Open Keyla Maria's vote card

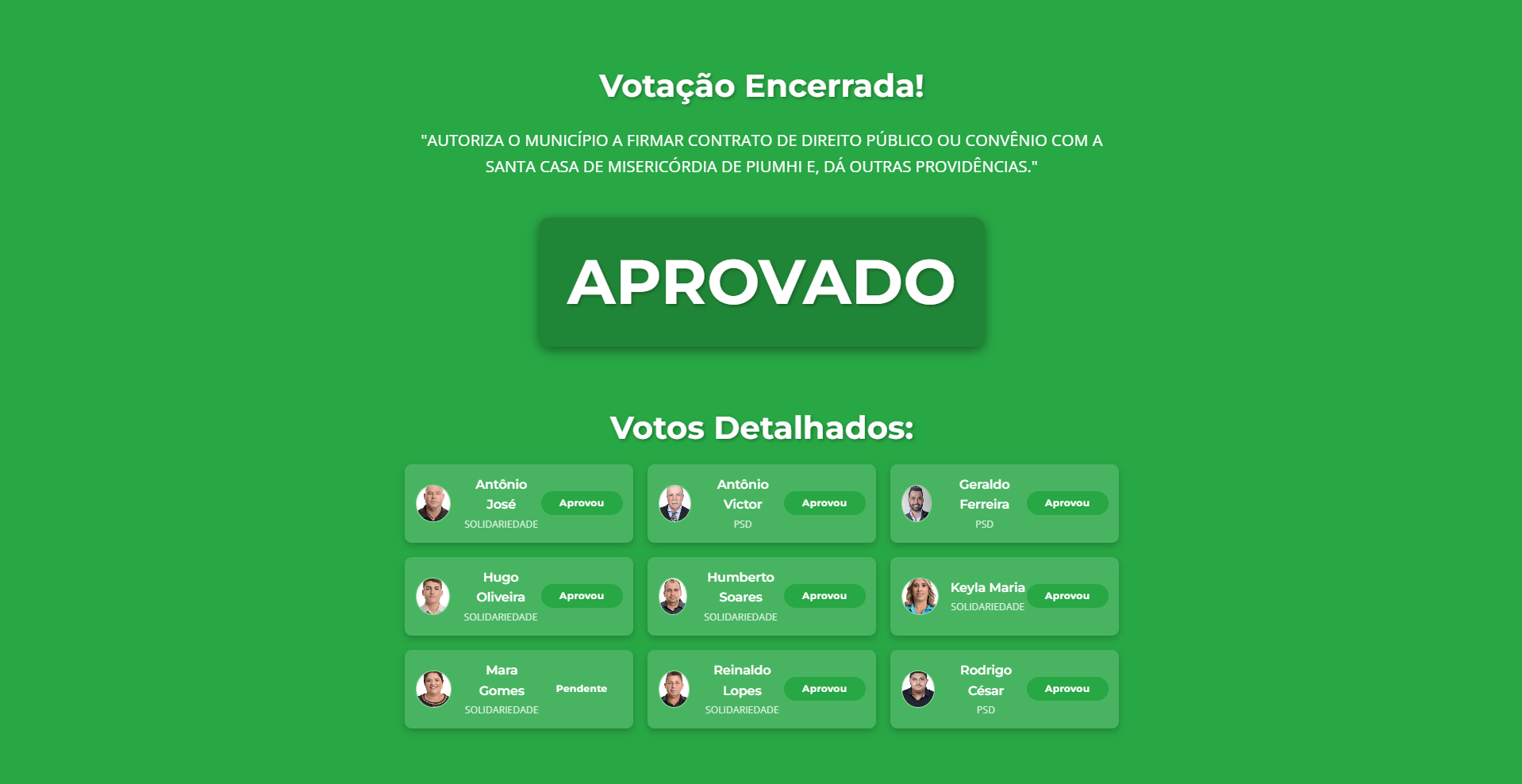click(1004, 596)
